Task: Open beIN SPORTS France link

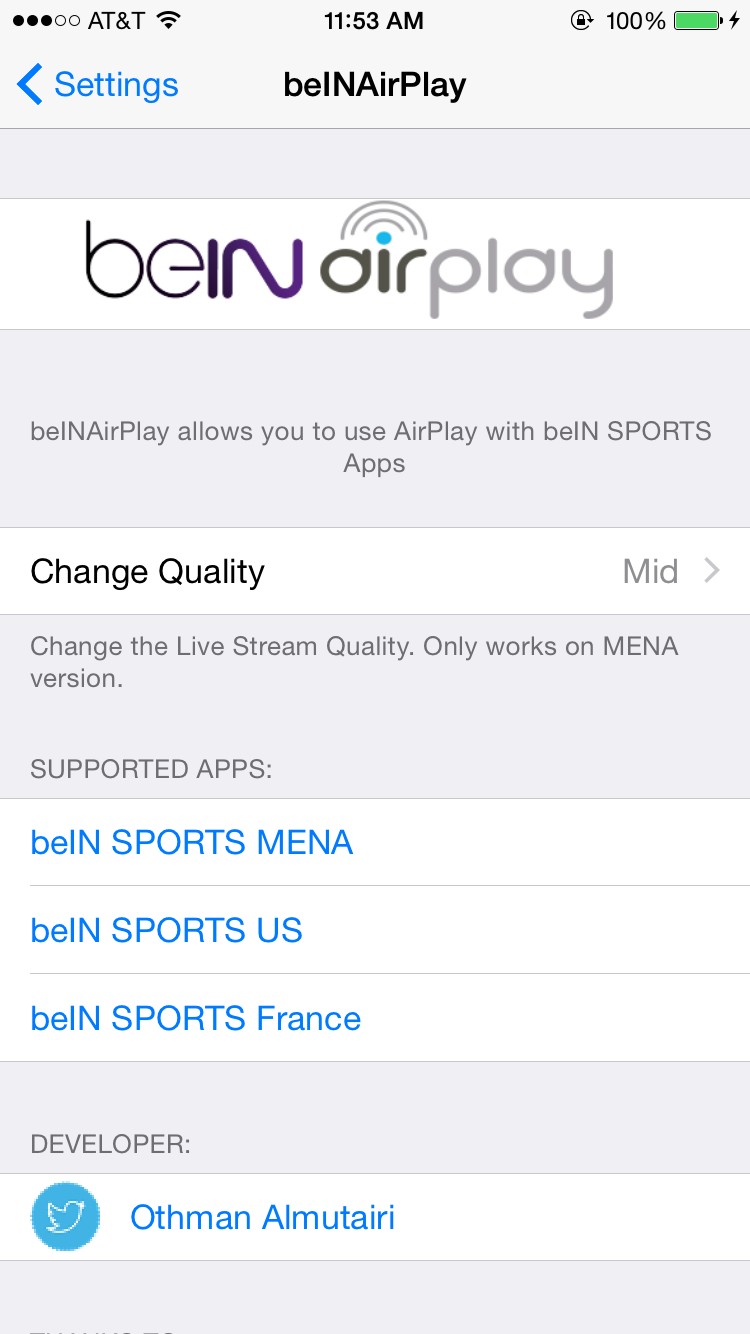Action: coord(196,1018)
